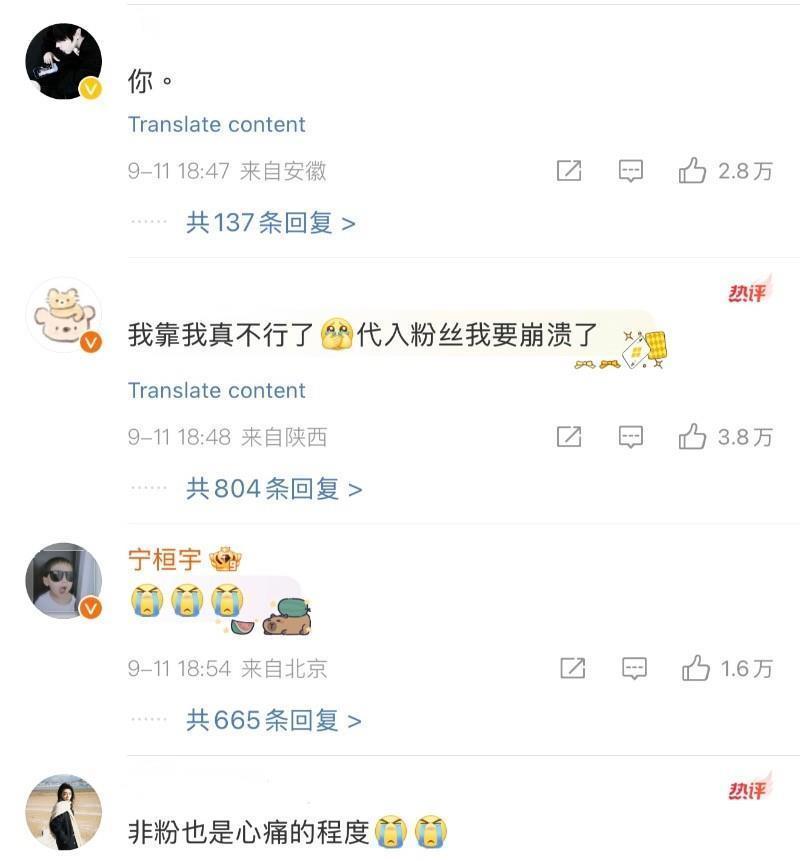Screen dimensions: 800x861
Task: View all 共804条回复 replies
Action: coord(273,489)
